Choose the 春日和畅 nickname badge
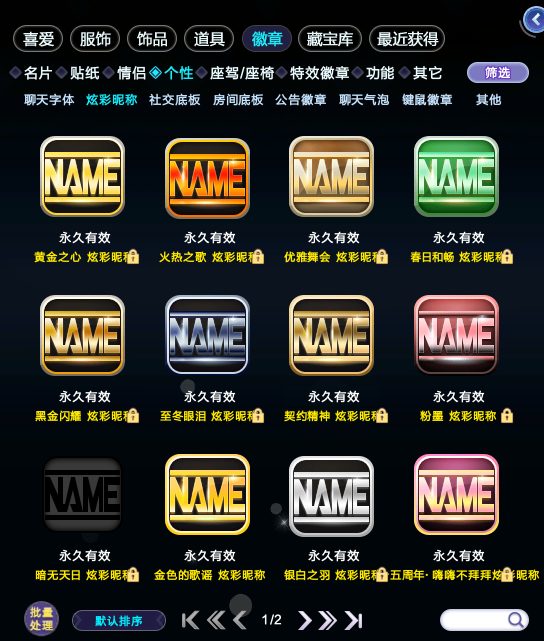The height and width of the screenshot is (641, 544). point(457,177)
